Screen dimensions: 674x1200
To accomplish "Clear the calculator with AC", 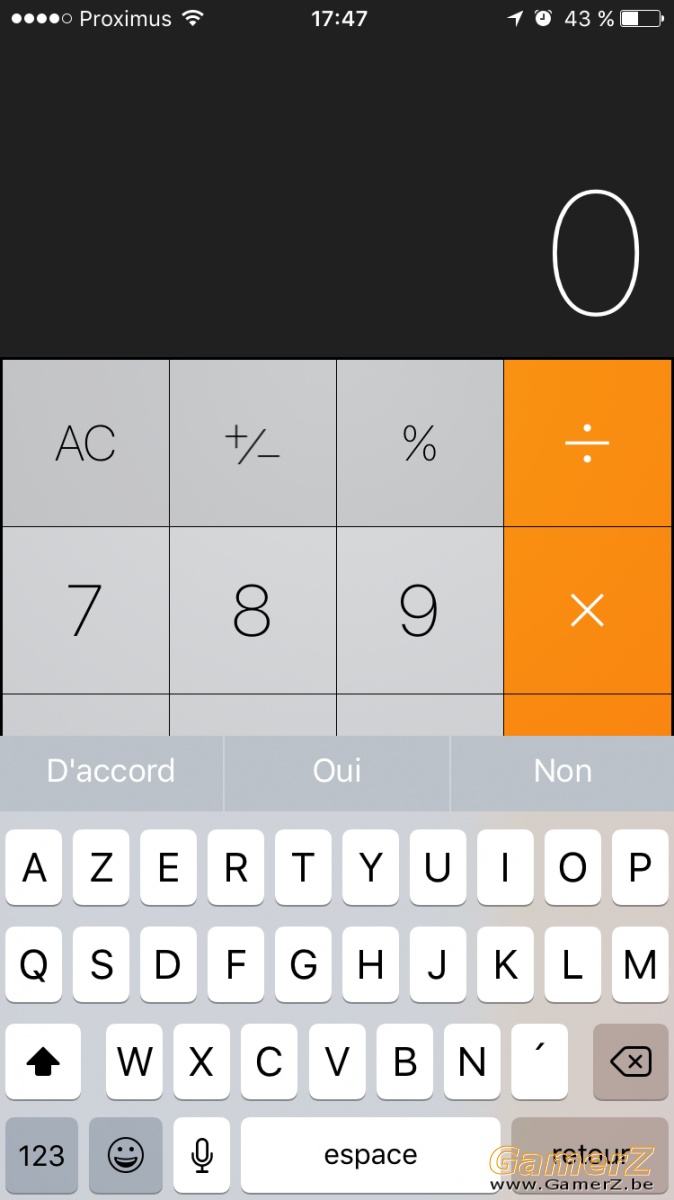I will coord(86,443).
